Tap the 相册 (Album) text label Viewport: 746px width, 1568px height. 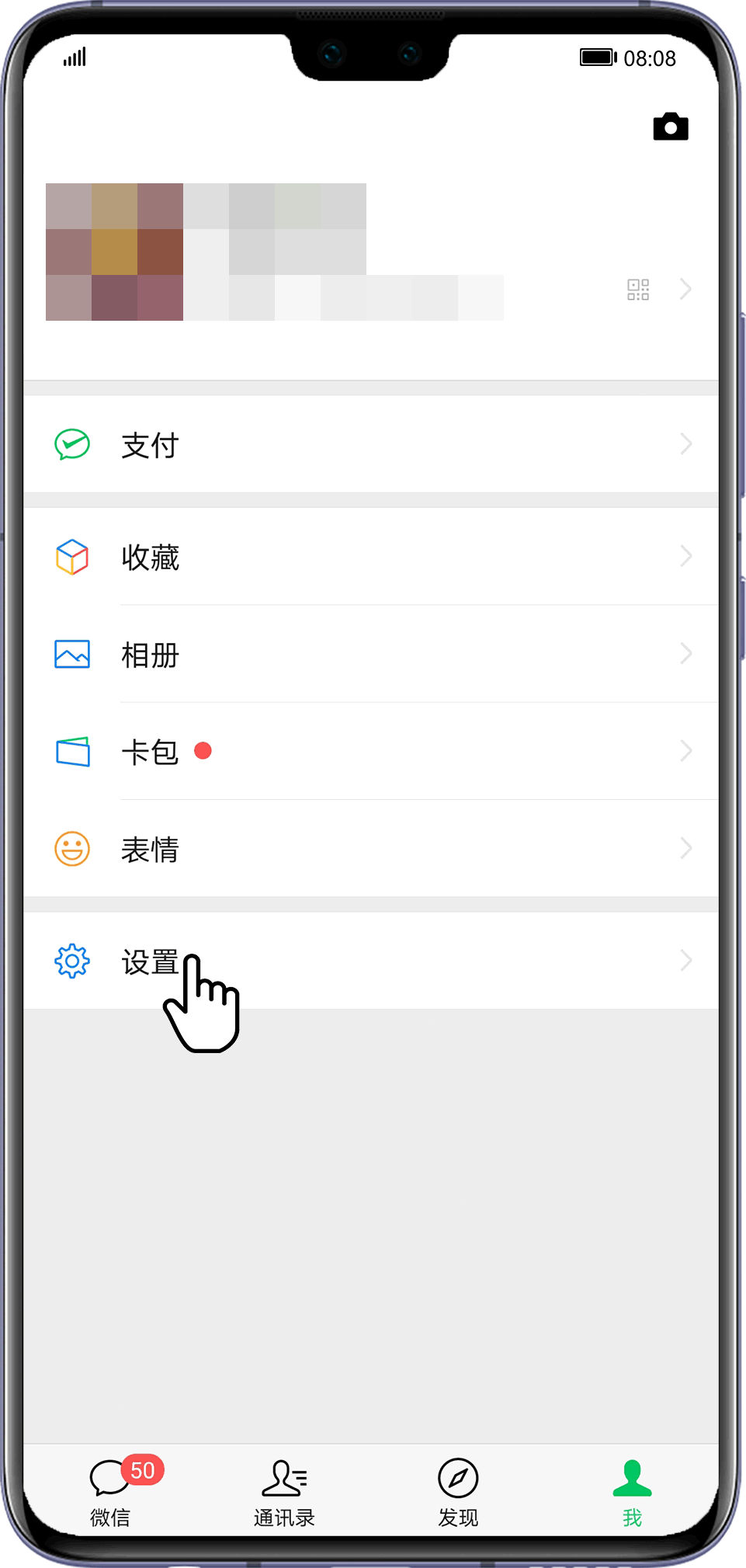coord(151,655)
